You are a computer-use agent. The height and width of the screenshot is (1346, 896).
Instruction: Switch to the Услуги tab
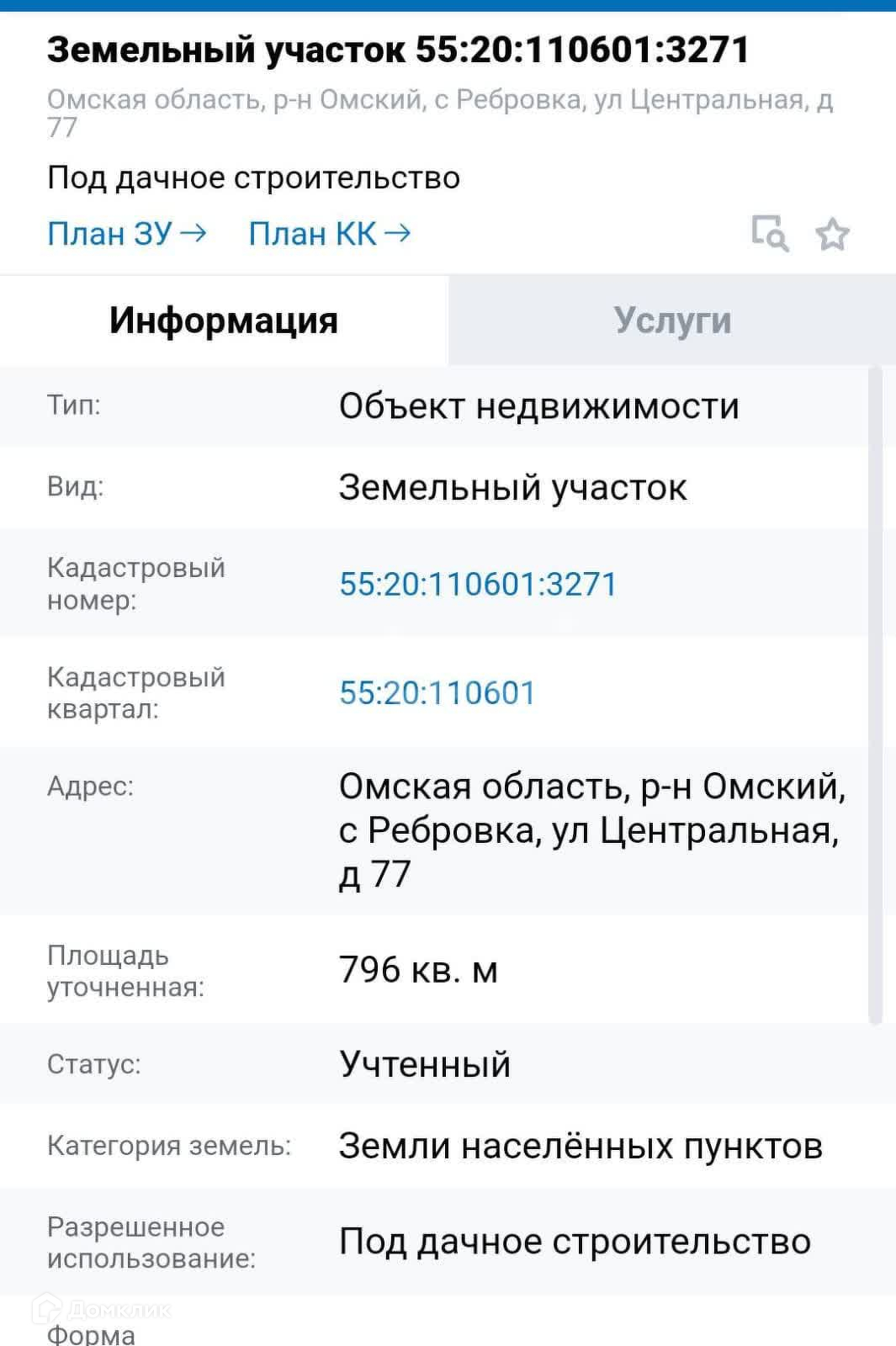point(672,321)
